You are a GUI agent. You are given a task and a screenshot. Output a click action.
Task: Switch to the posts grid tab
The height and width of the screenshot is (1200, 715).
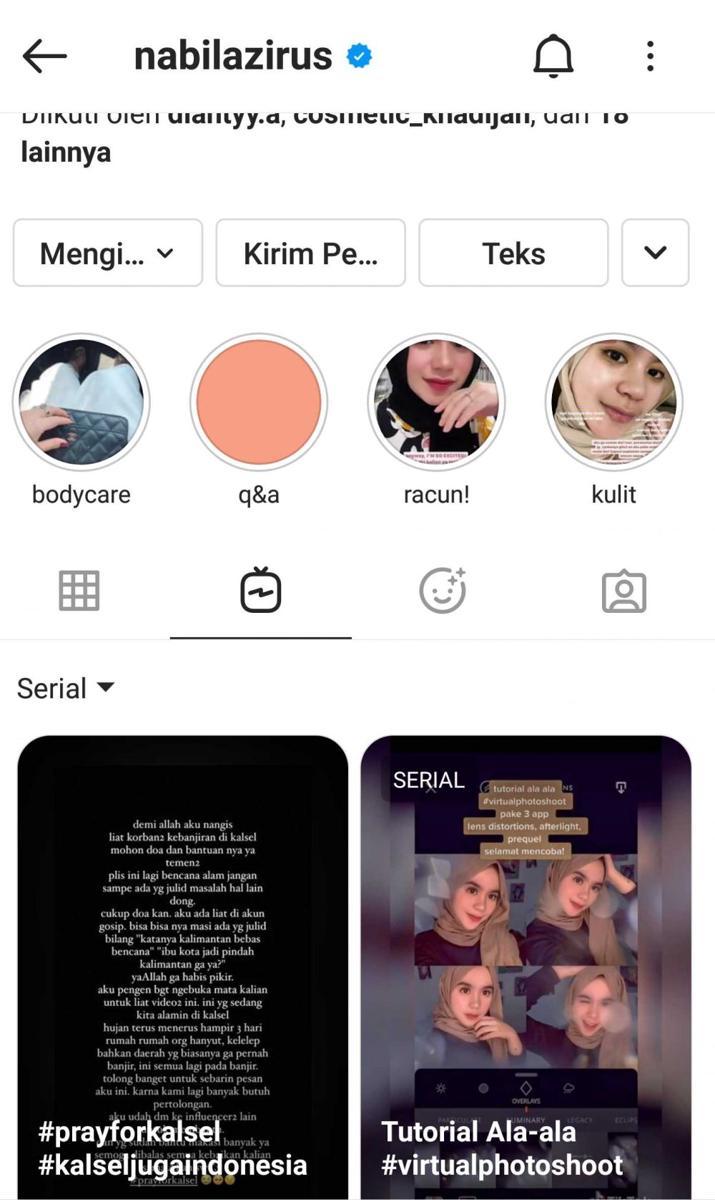coord(79,591)
